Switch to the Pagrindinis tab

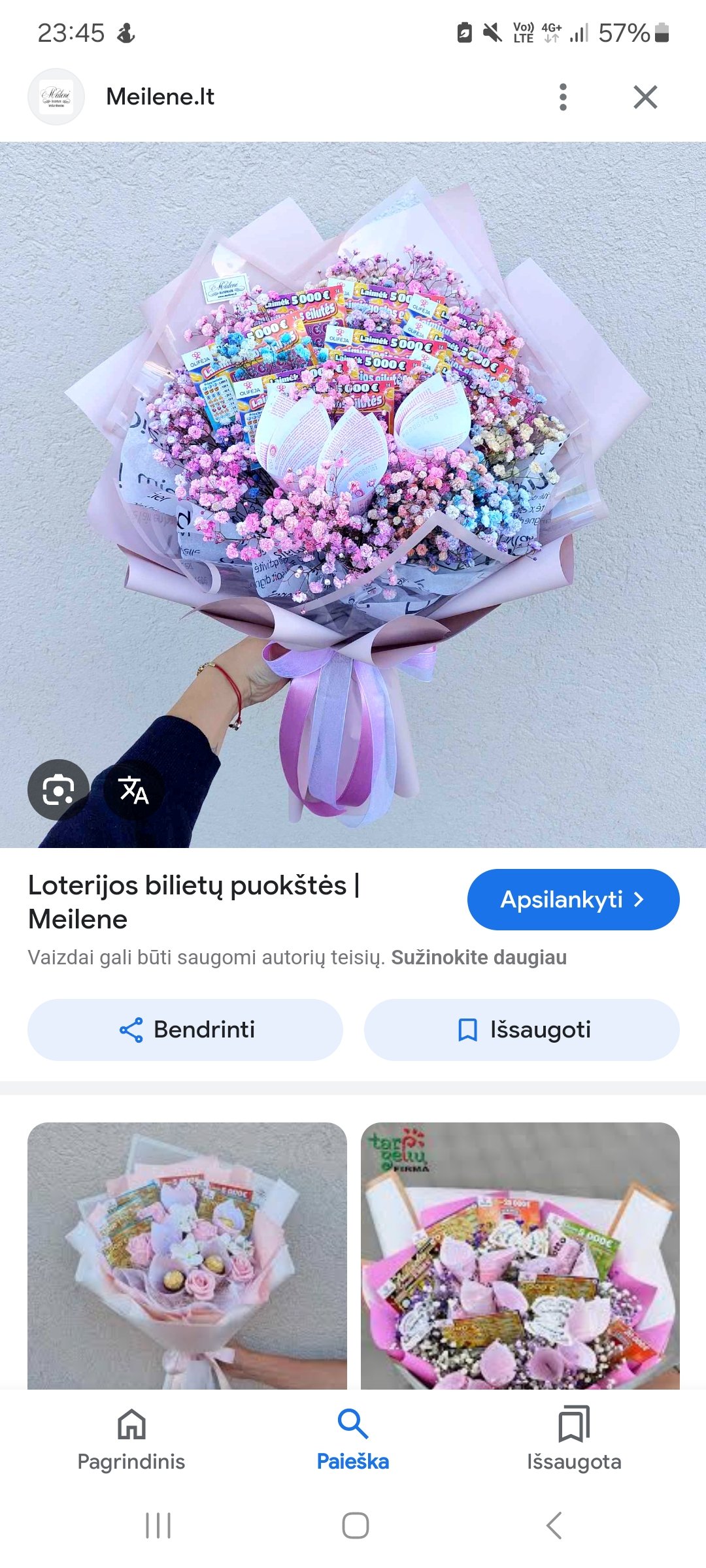[x=131, y=1439]
